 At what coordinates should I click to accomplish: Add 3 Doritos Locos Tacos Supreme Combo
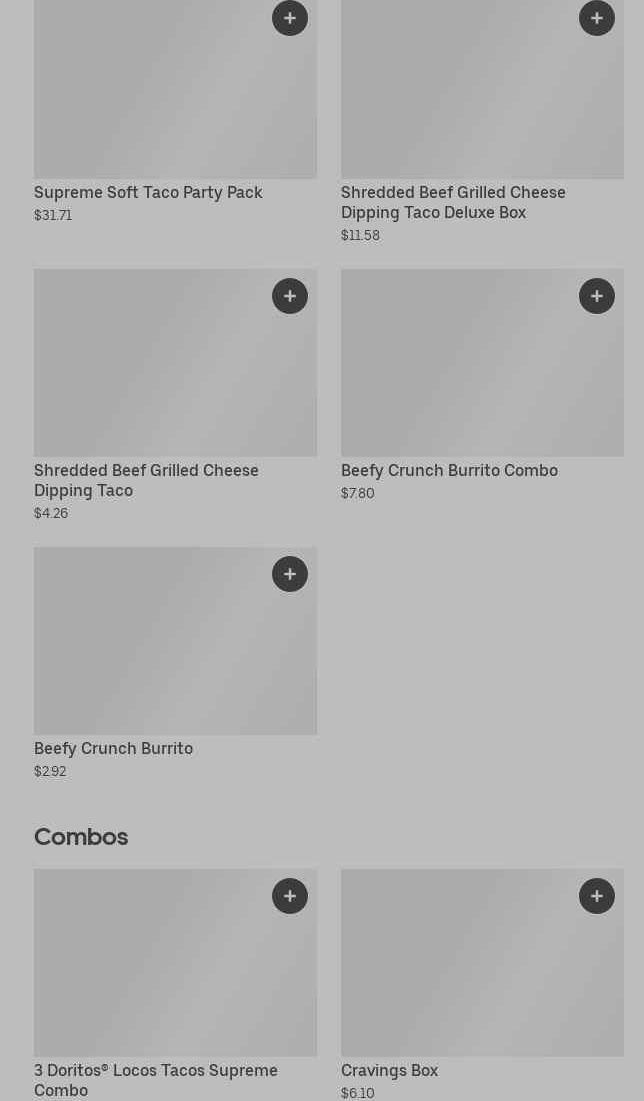tap(290, 896)
